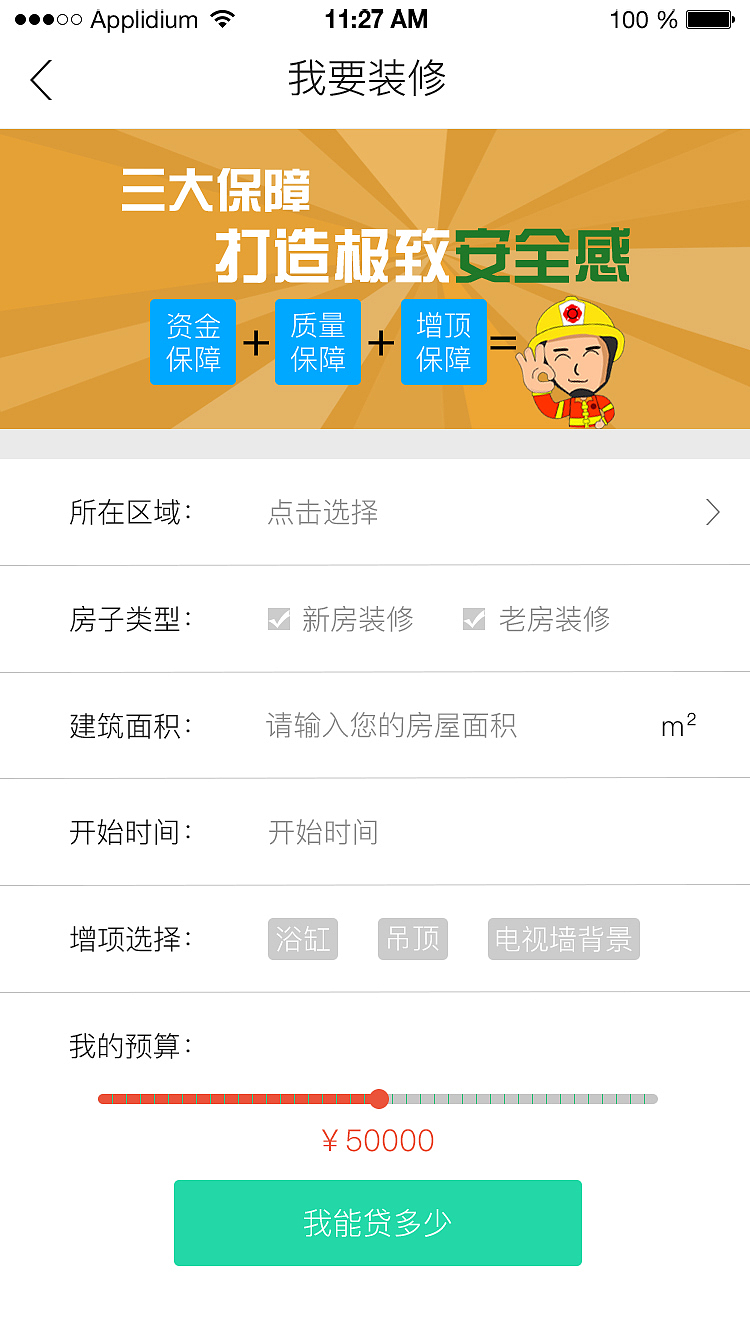
Task: Open the 所在区域 region selector chevron
Action: (712, 512)
